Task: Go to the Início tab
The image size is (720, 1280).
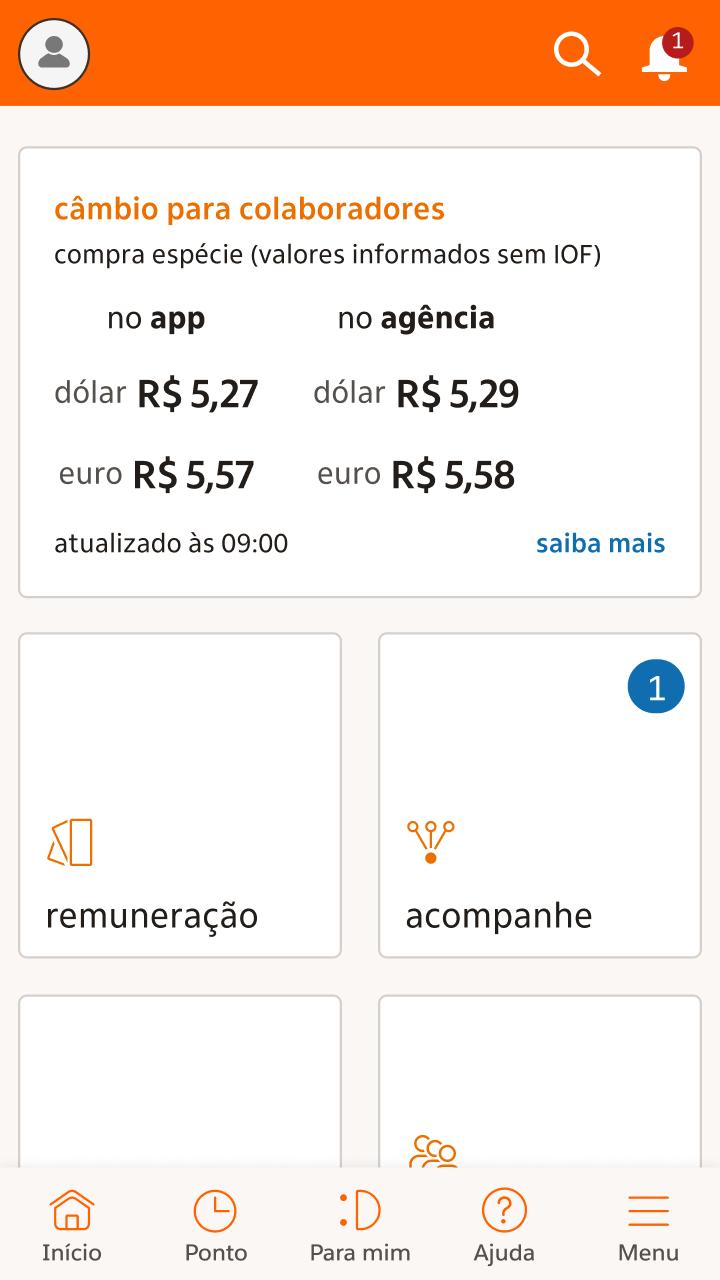Action: click(x=72, y=1225)
